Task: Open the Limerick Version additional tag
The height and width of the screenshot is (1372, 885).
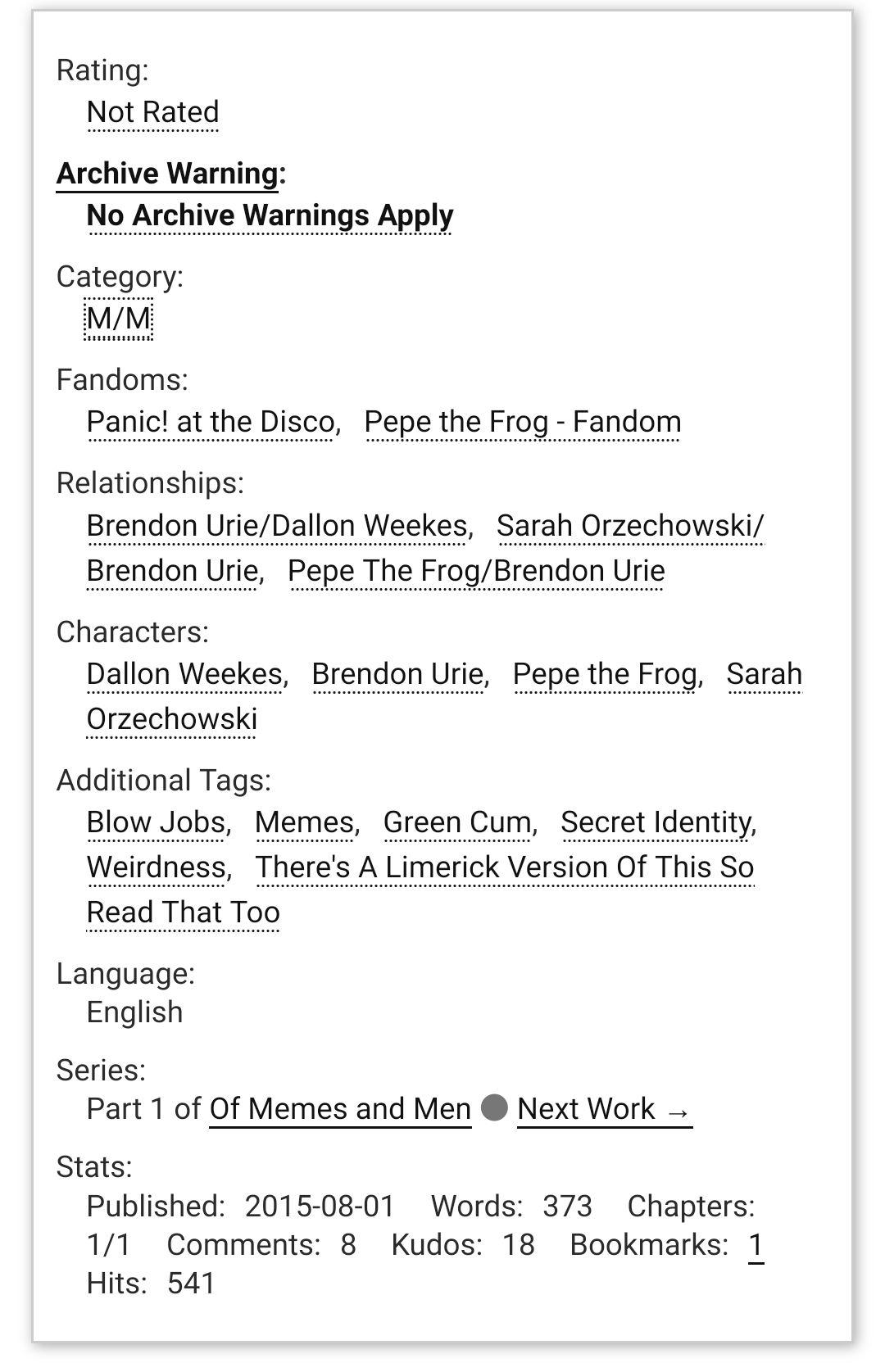Action: (504, 867)
